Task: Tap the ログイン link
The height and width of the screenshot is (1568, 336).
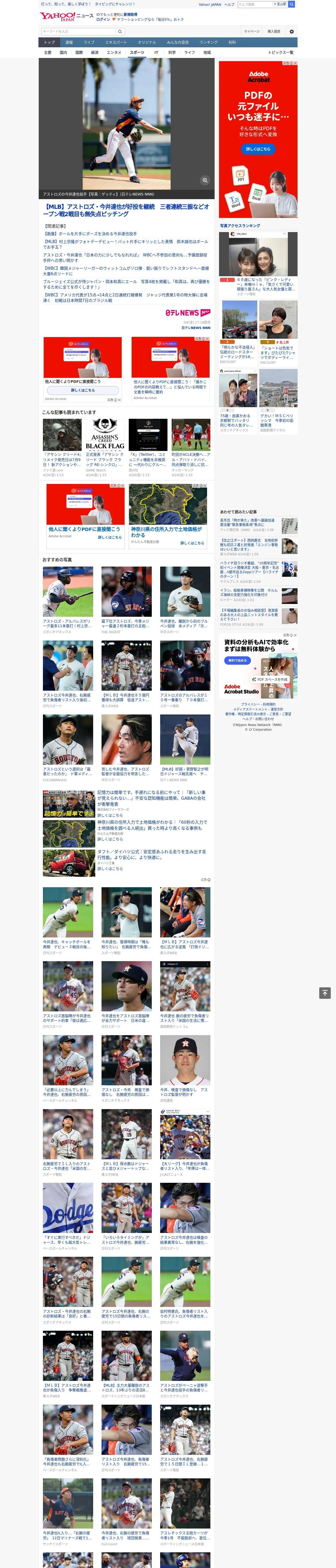Action: coord(103,20)
